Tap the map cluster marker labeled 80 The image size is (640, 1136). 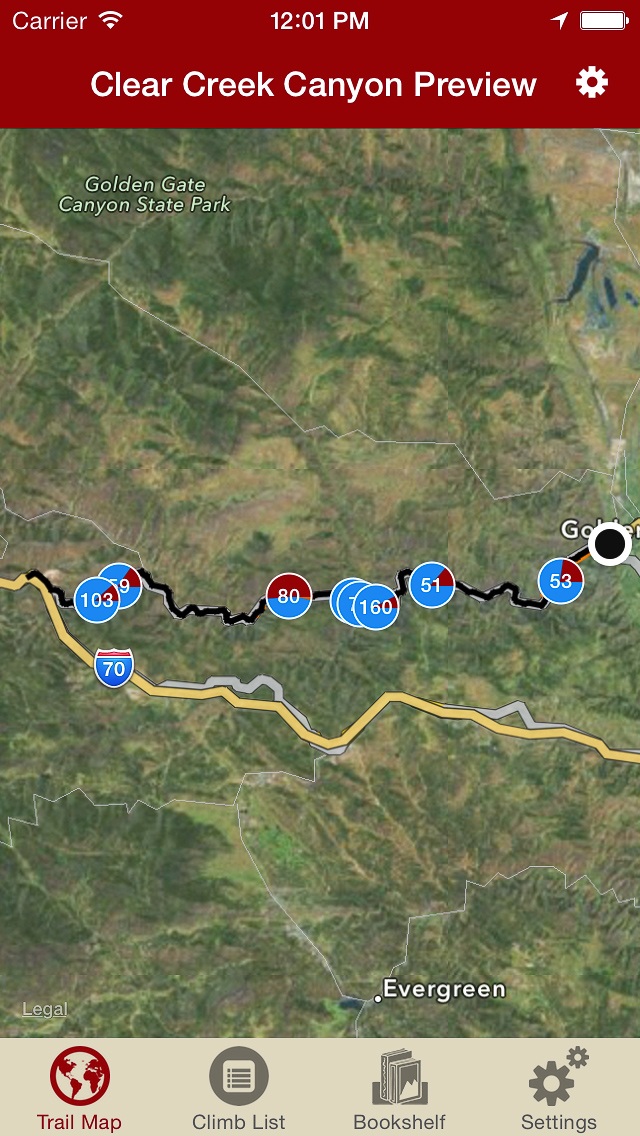pyautogui.click(x=289, y=596)
